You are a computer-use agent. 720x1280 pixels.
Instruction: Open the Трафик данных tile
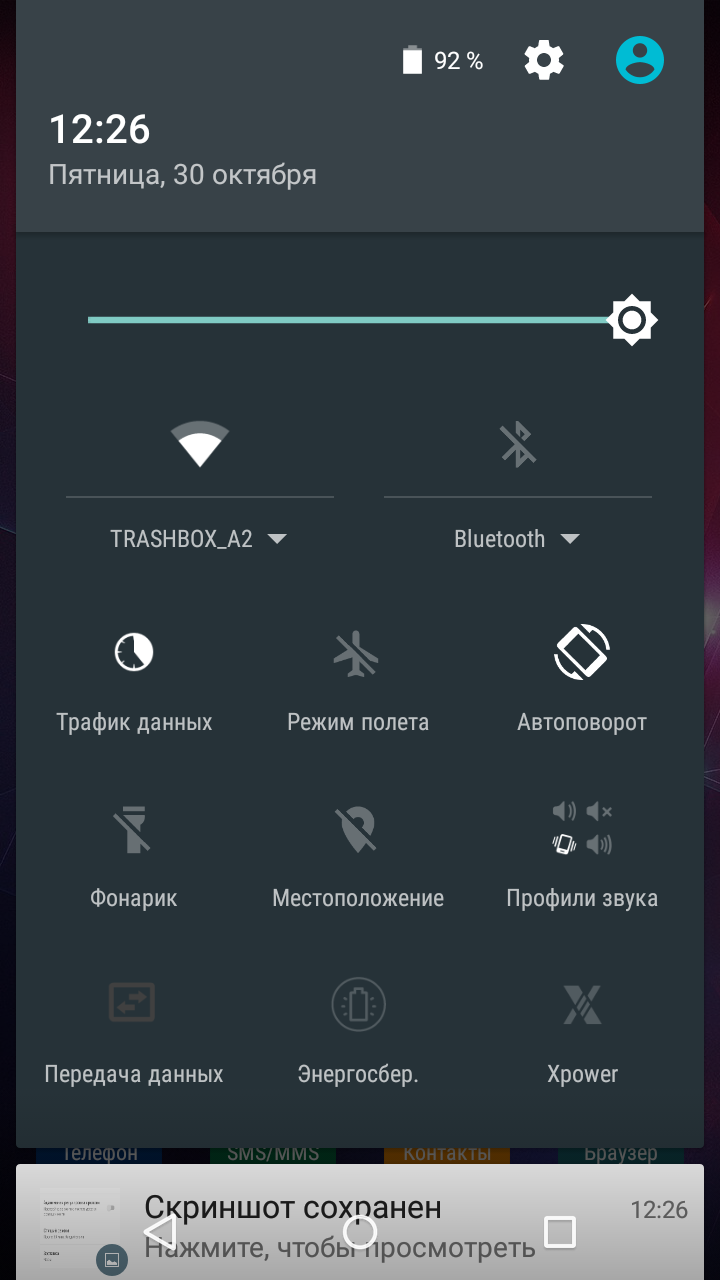134,680
